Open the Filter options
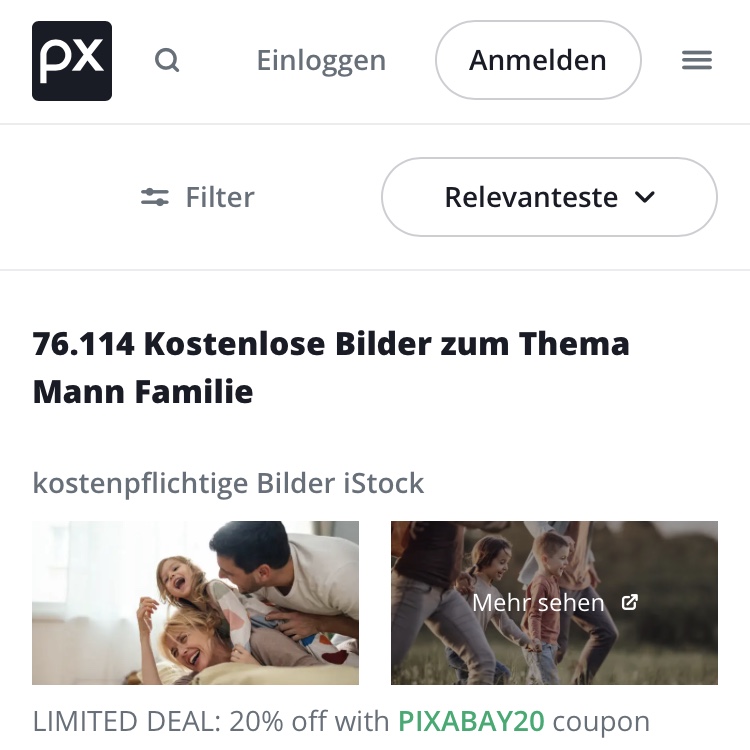The height and width of the screenshot is (750, 750). (x=198, y=197)
